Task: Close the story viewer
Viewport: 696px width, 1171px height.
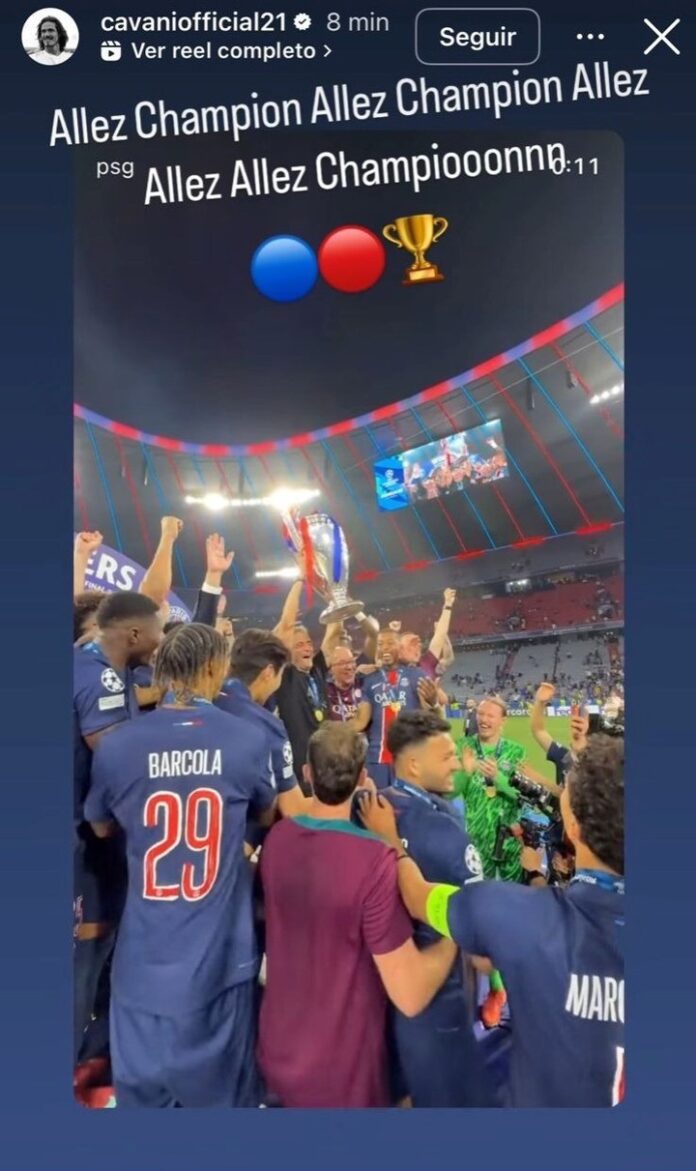Action: pos(661,37)
